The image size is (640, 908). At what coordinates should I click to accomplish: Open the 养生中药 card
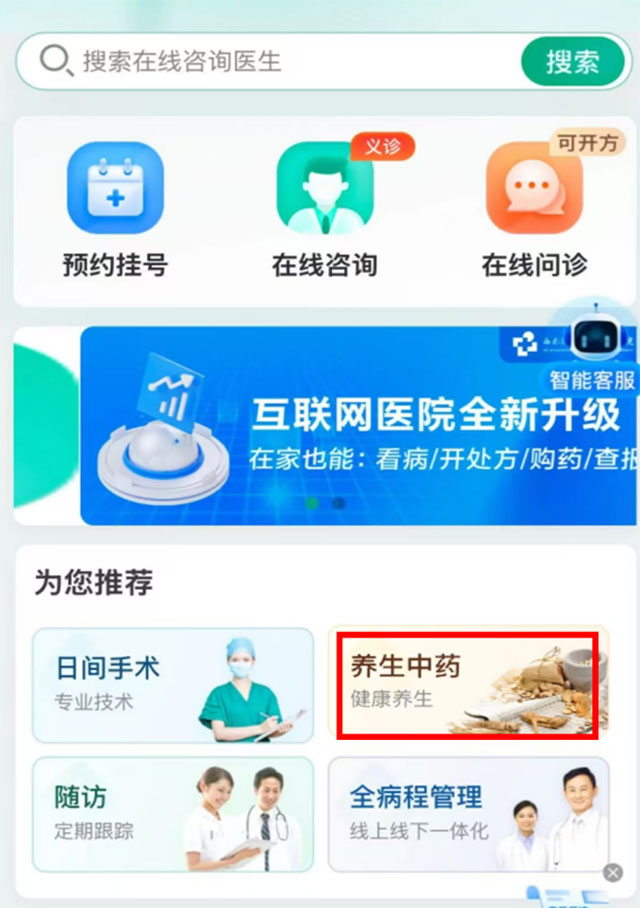pyautogui.click(x=468, y=685)
